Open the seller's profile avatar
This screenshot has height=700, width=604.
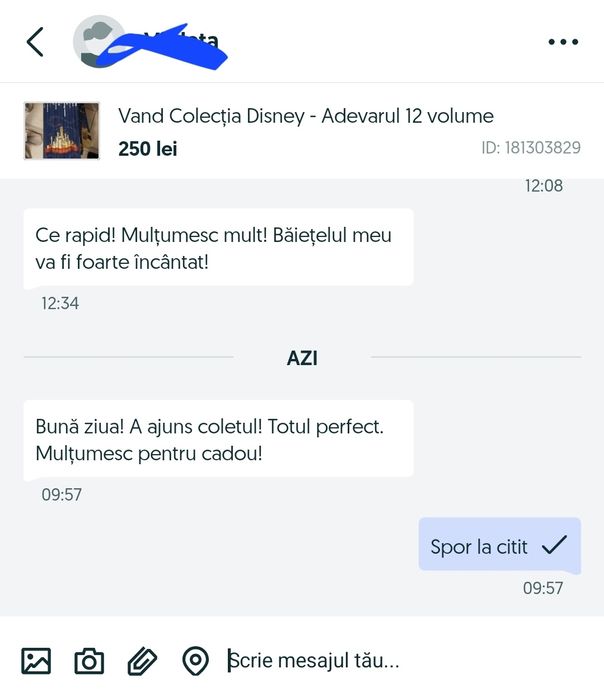tap(98, 42)
